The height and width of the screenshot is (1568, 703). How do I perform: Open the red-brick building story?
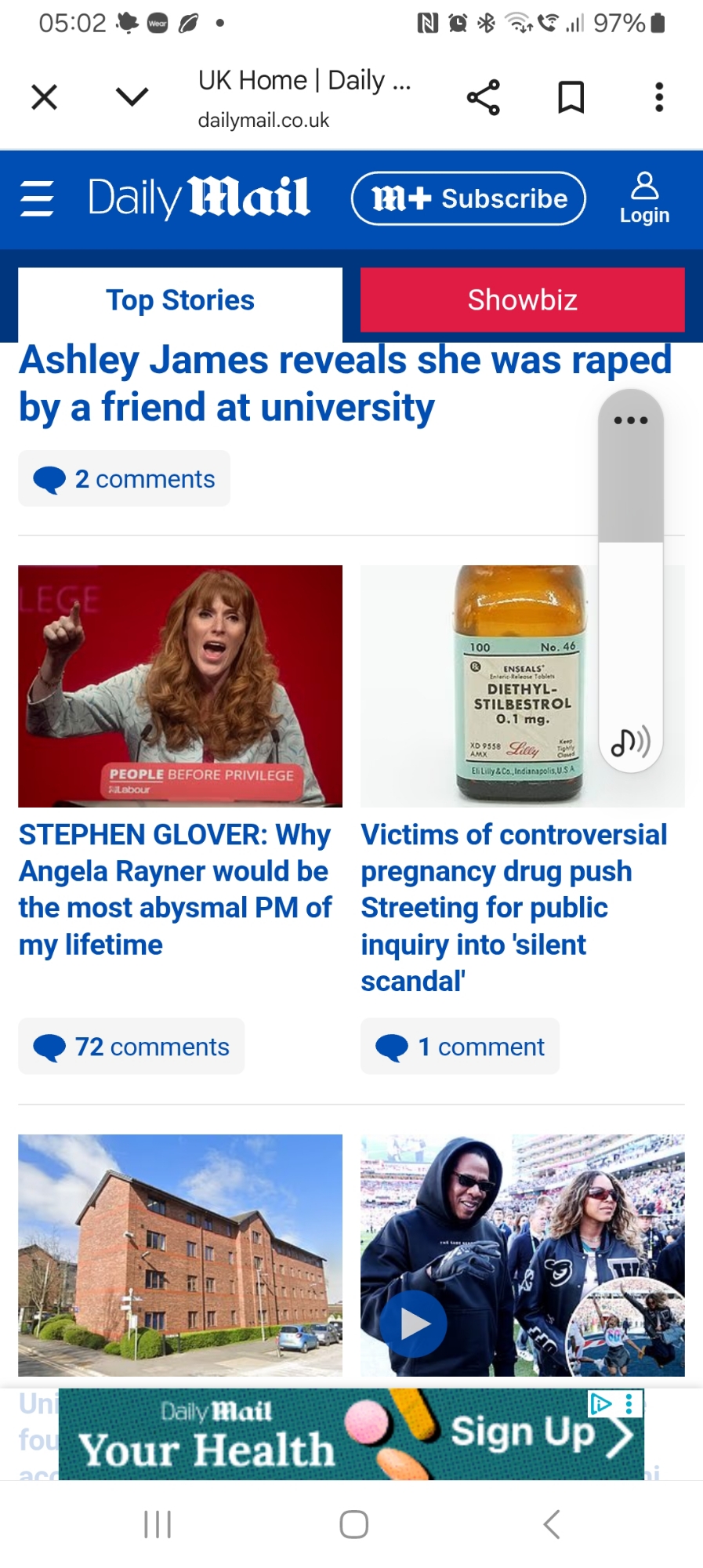(x=180, y=1254)
